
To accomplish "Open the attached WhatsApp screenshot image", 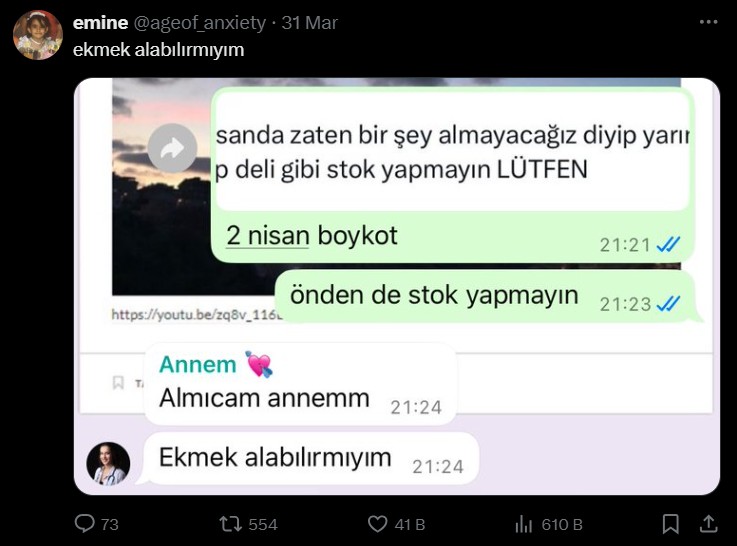I will pyautogui.click(x=397, y=286).
